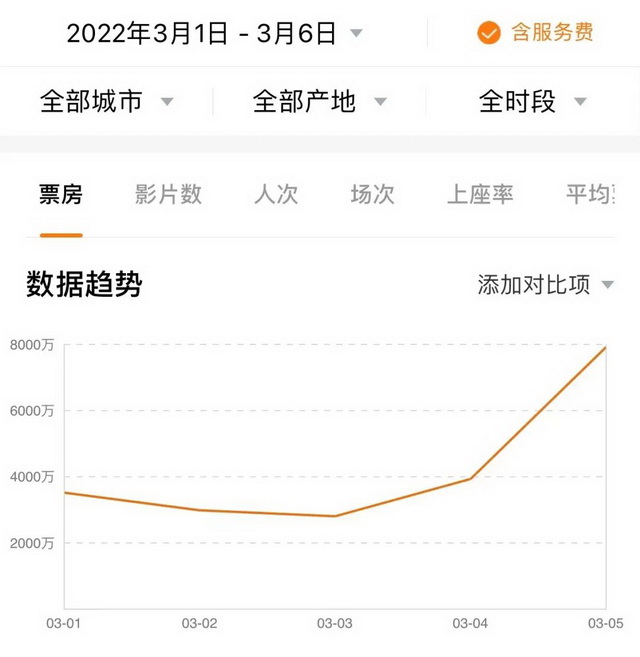640x657 pixels.
Task: Select the 票房 tab
Action: coord(61,195)
